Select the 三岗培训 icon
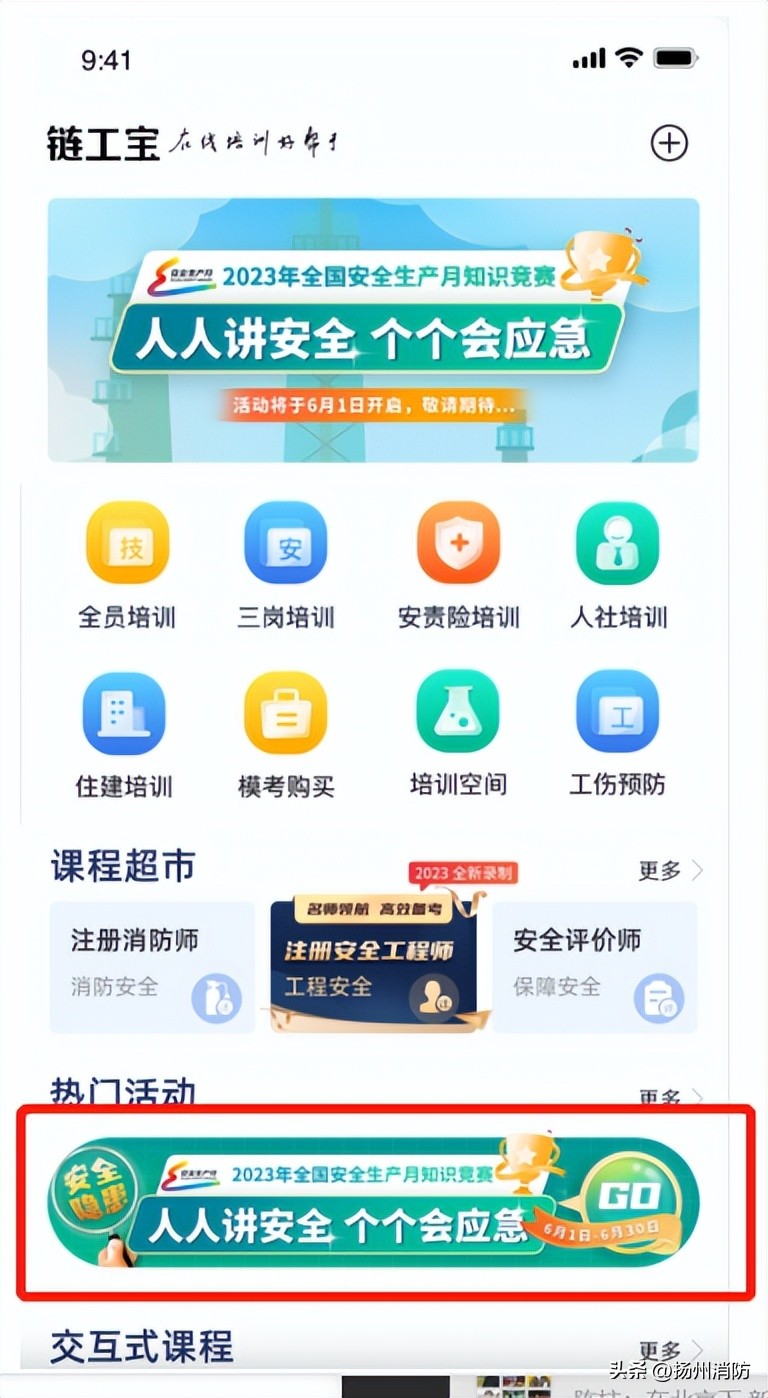 pyautogui.click(x=287, y=543)
